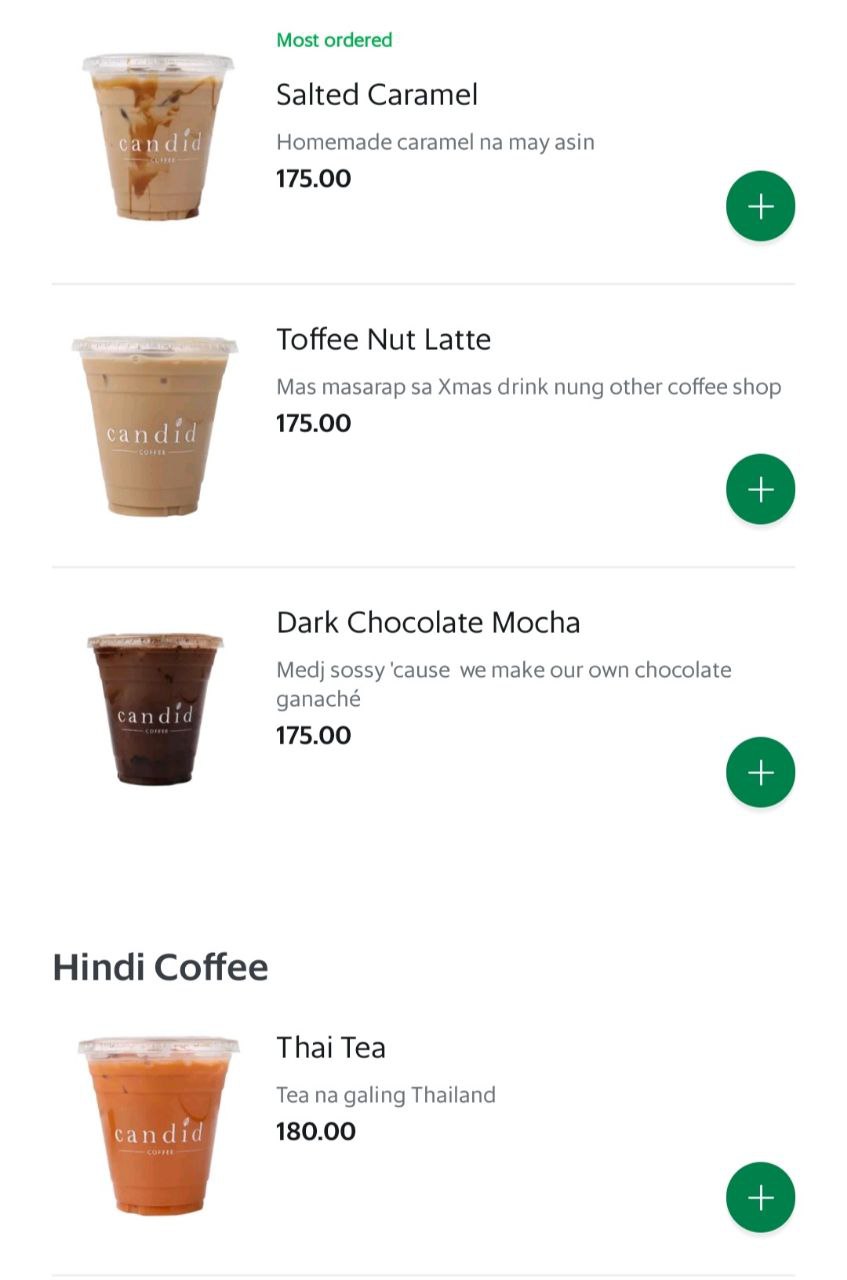The width and height of the screenshot is (847, 1280).
Task: Open the Salted Caramel item details
Action: point(377,94)
